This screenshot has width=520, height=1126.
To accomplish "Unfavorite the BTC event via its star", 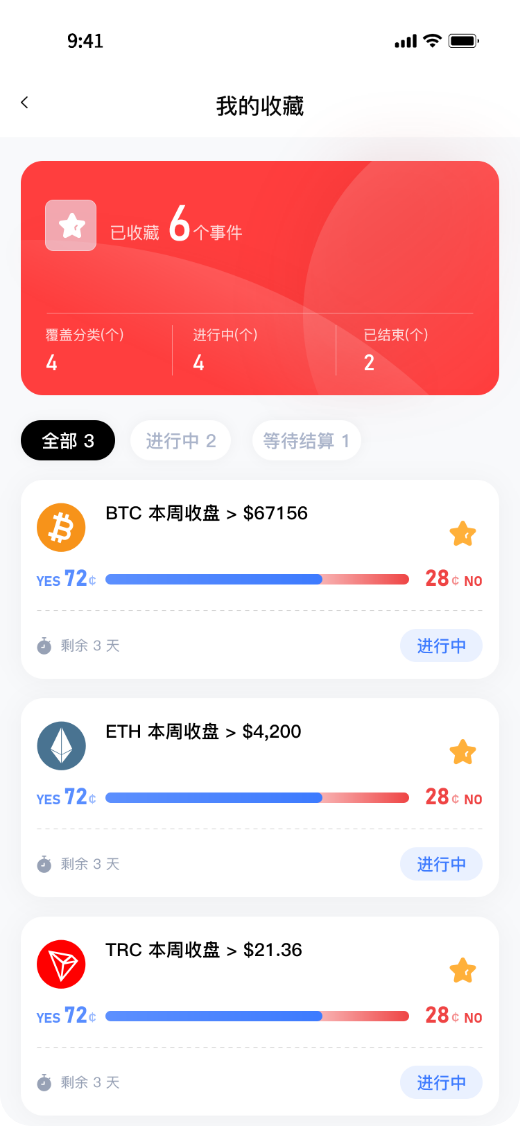I will pos(463,534).
